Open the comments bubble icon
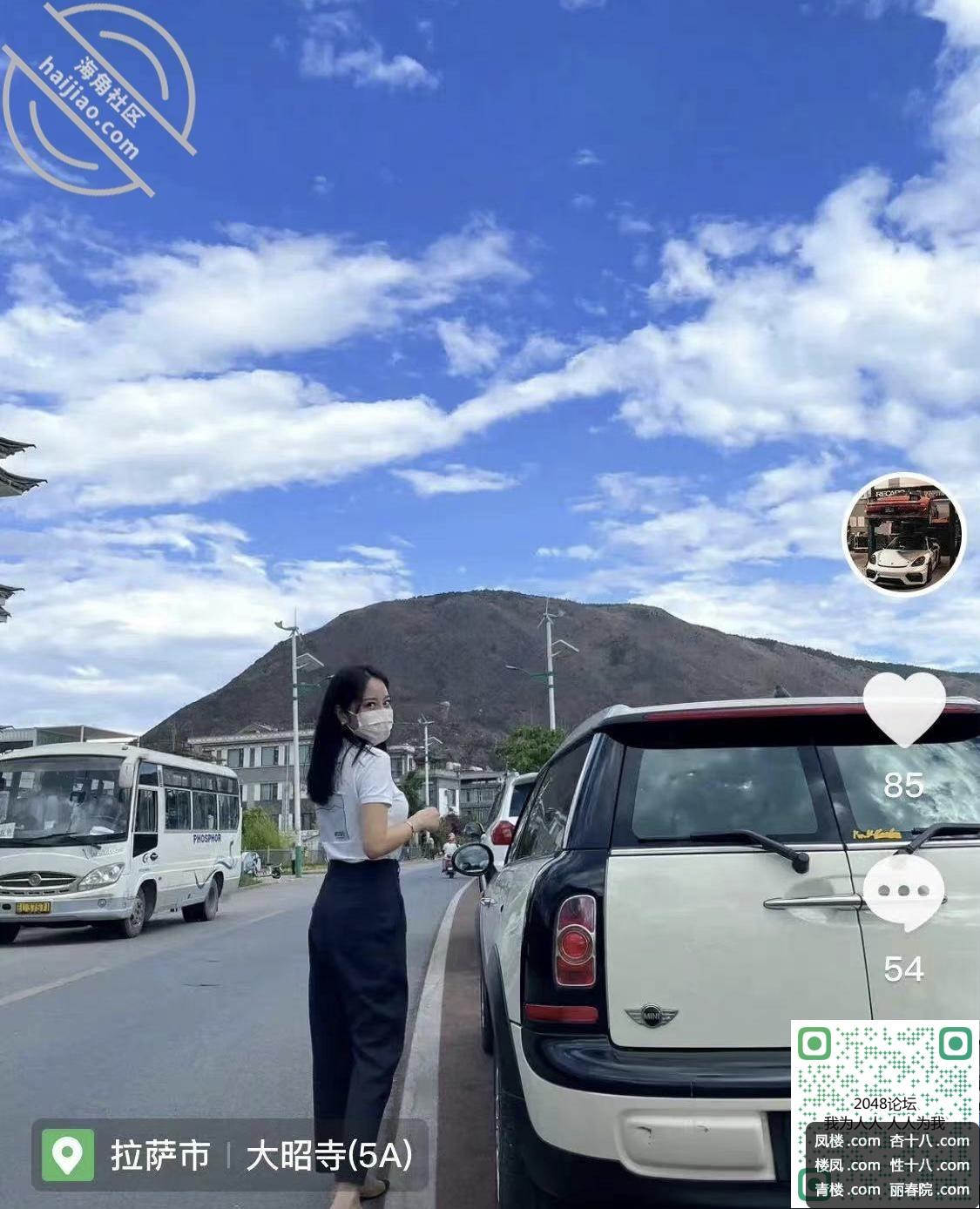 [904, 891]
